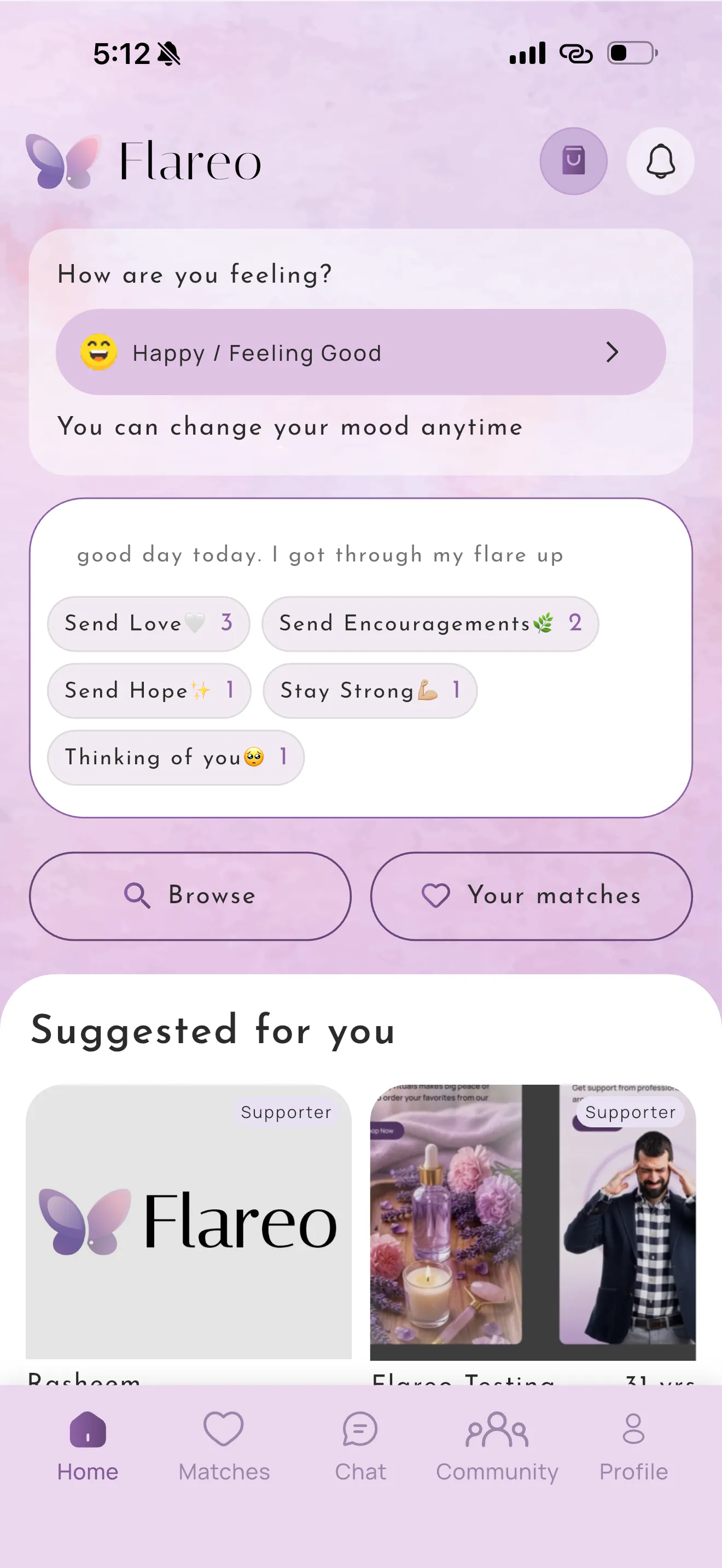Image resolution: width=722 pixels, height=1568 pixels.
Task: Open Your matches
Action: click(x=531, y=896)
